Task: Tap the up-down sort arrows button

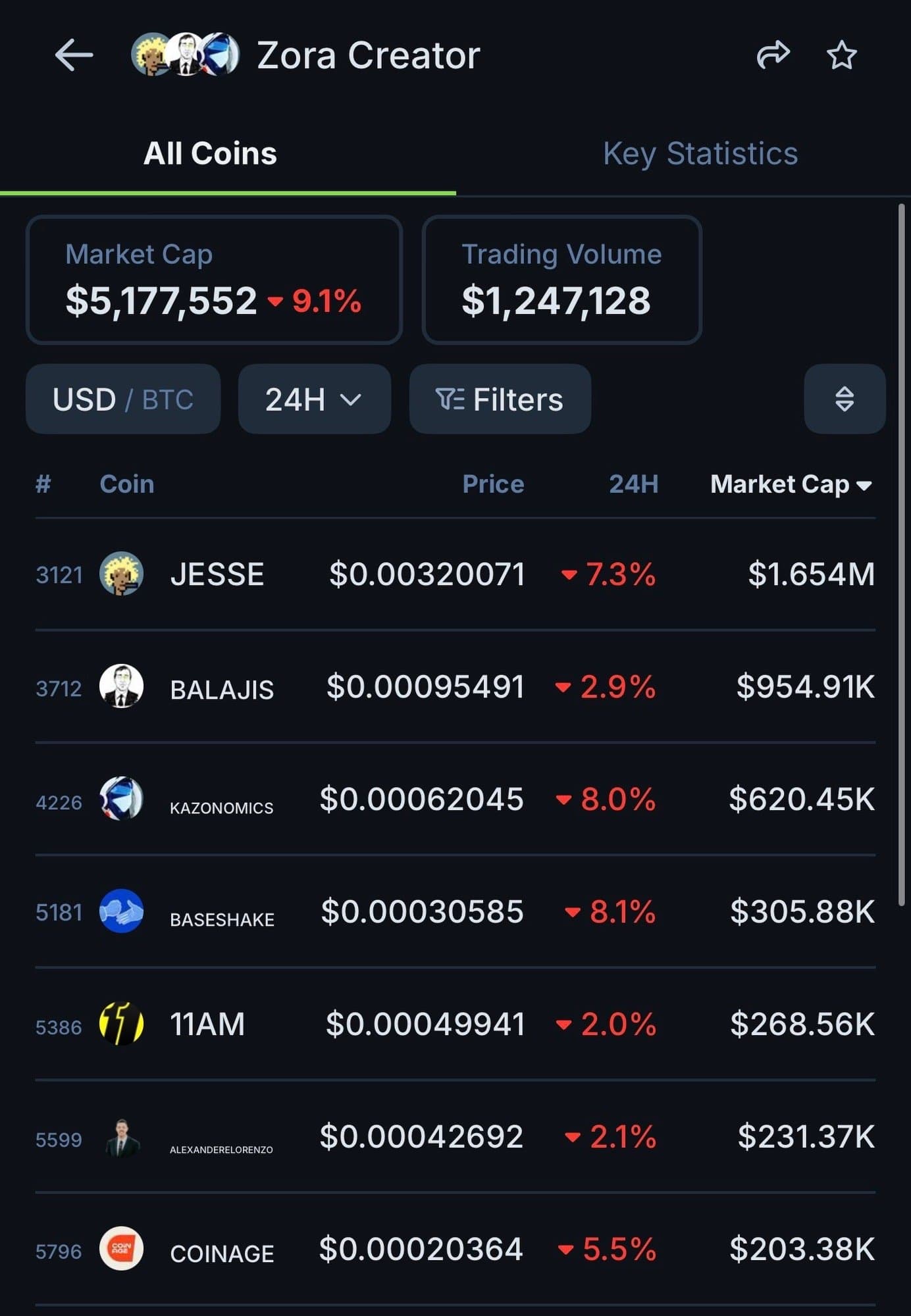Action: click(844, 399)
